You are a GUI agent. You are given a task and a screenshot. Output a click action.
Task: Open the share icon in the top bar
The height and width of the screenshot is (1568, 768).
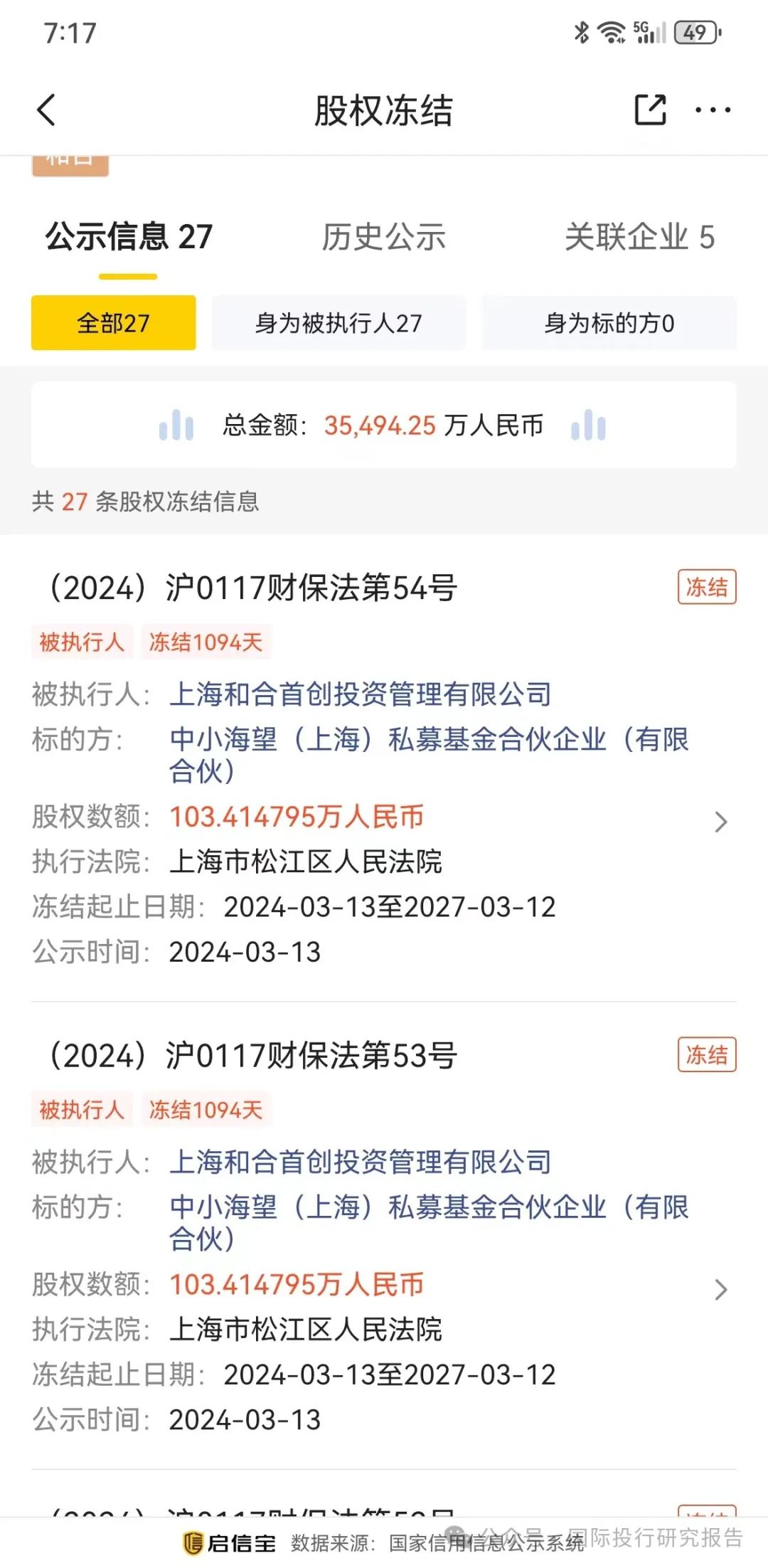click(x=651, y=110)
